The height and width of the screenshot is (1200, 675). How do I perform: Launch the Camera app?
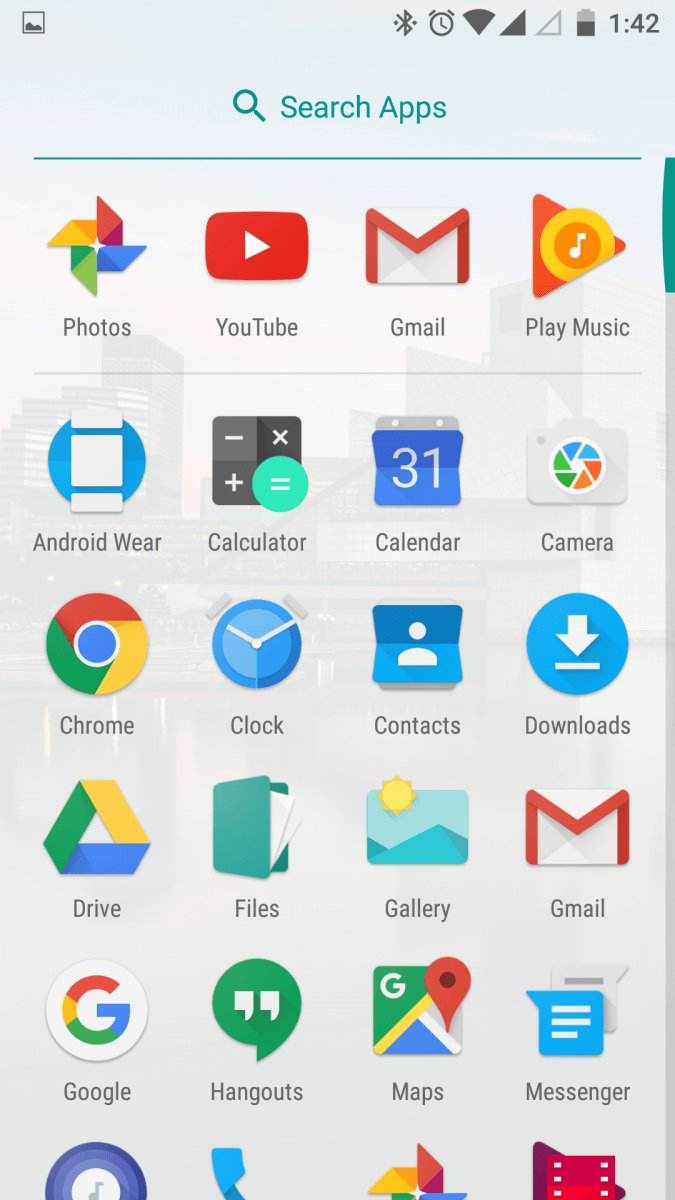[577, 462]
